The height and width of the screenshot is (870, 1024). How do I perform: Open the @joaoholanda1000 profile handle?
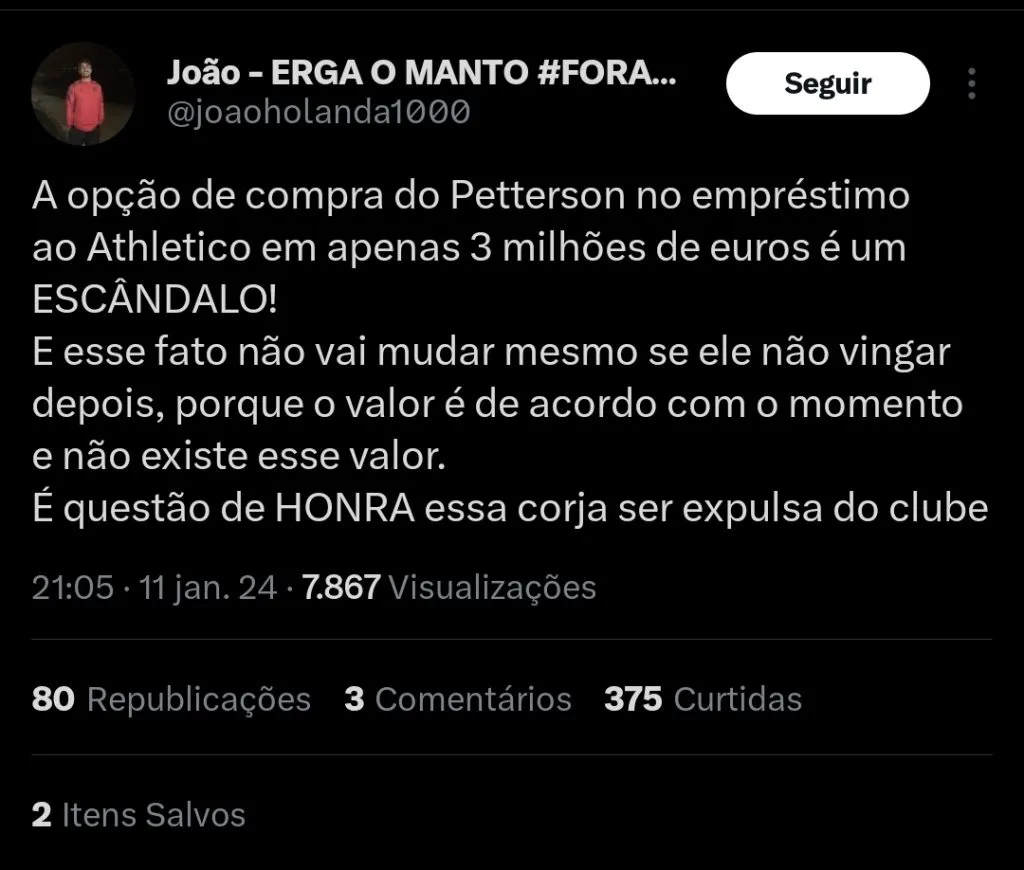(x=317, y=112)
